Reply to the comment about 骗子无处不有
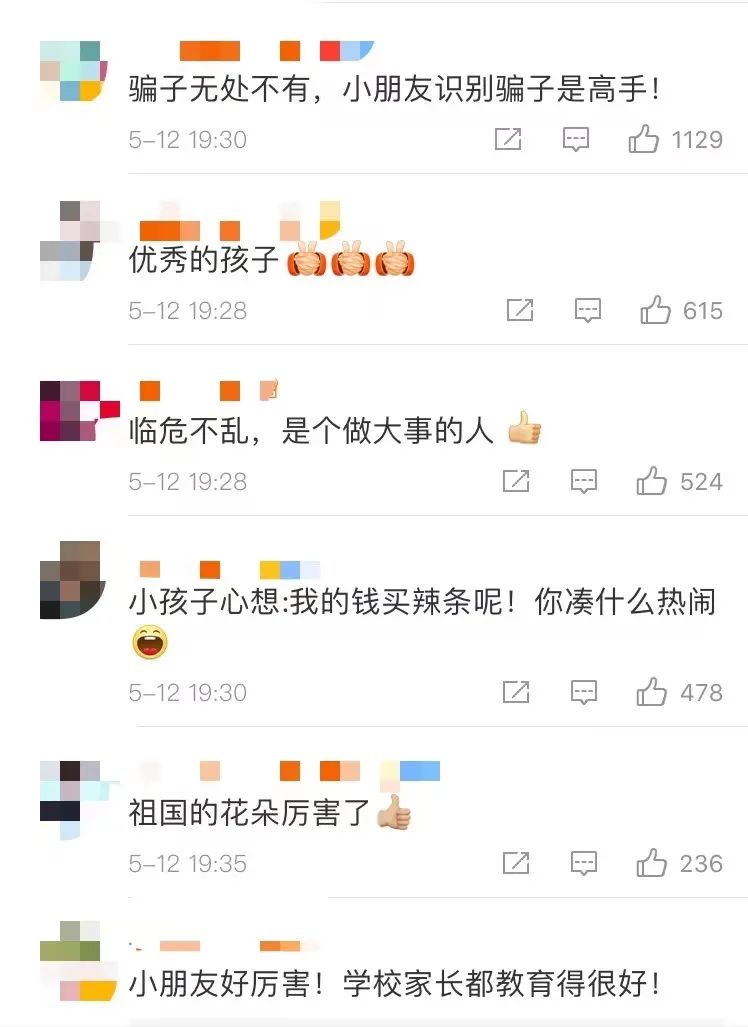The width and height of the screenshot is (748, 1027). (x=576, y=140)
